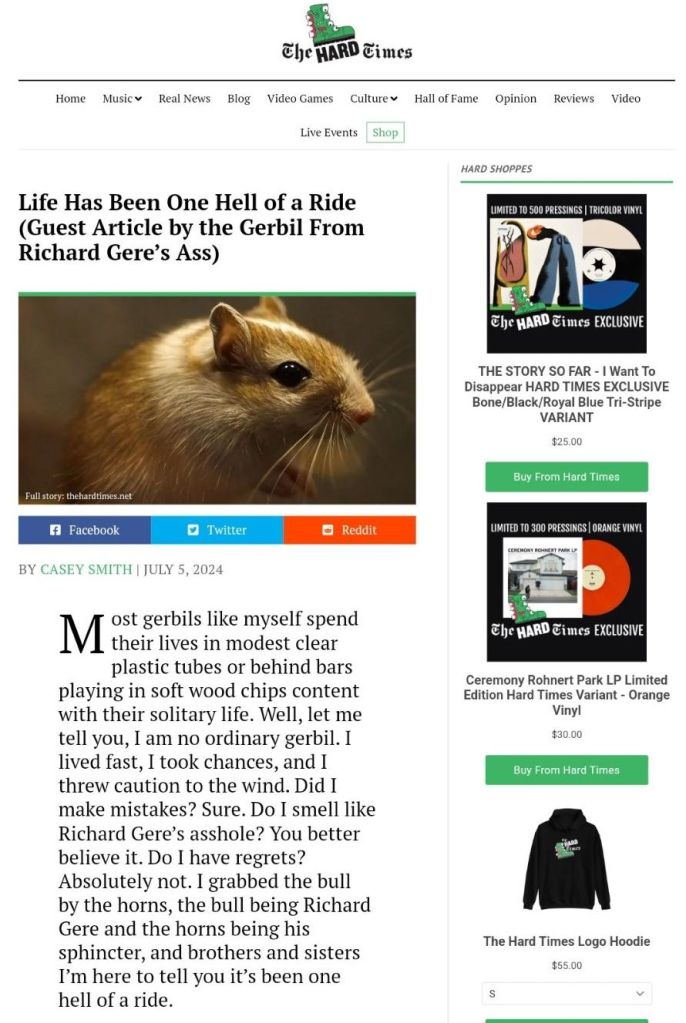Buy Ceremony Rohnert Park orange vinyl
This screenshot has height=1023, width=686.
(x=566, y=769)
